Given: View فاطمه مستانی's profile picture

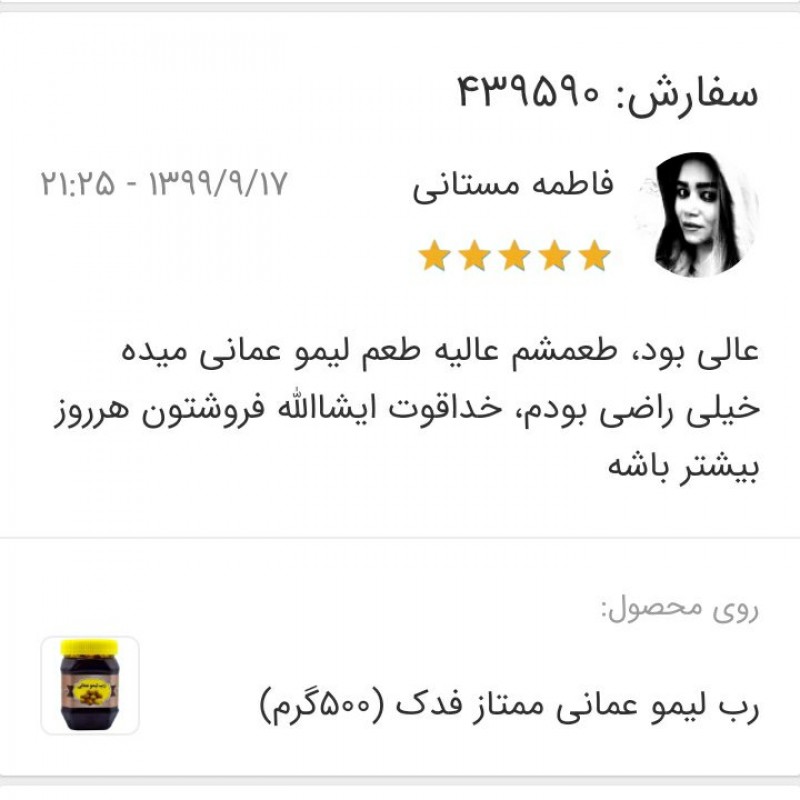Looking at the screenshot, I should click(696, 213).
